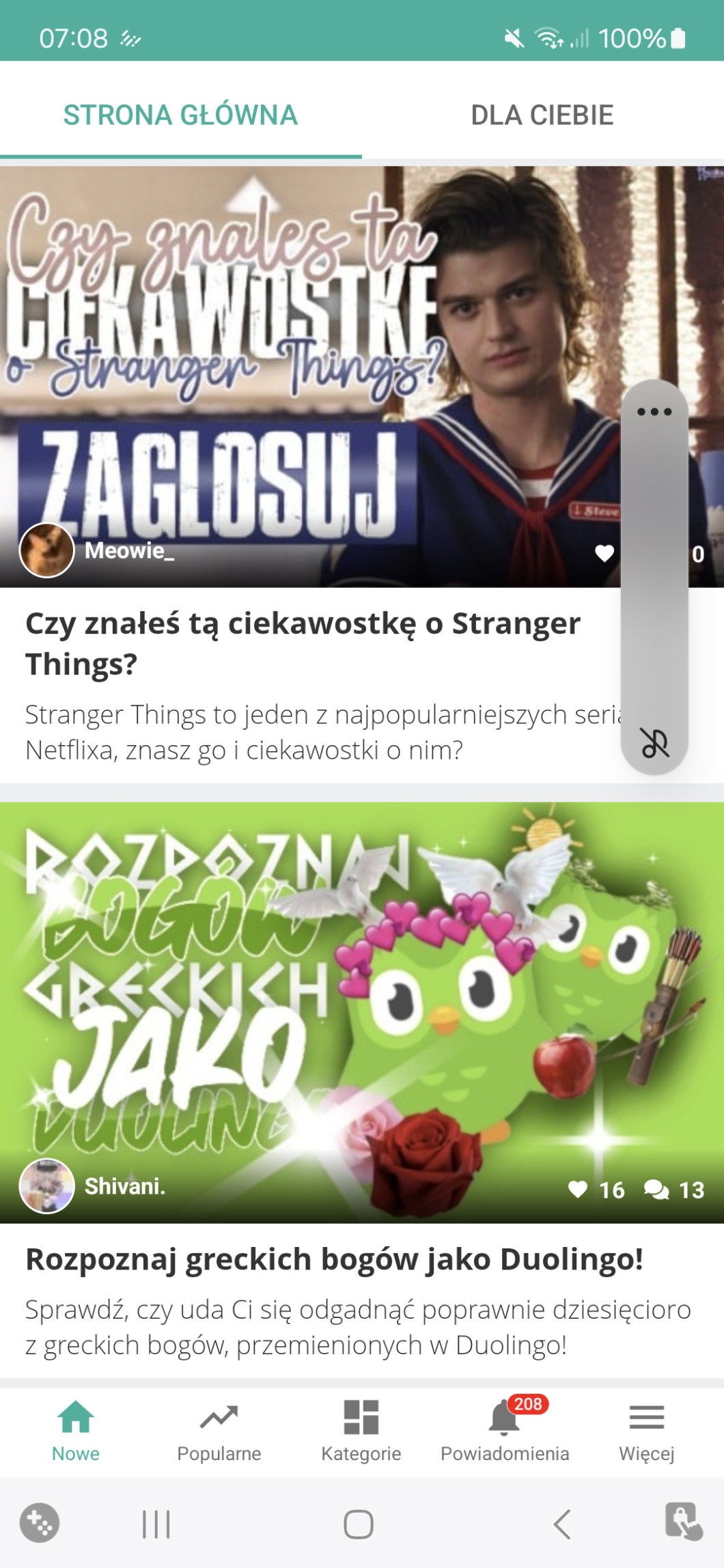The width and height of the screenshot is (724, 1568).
Task: Browse the Kategorie tab
Action: [361, 1431]
